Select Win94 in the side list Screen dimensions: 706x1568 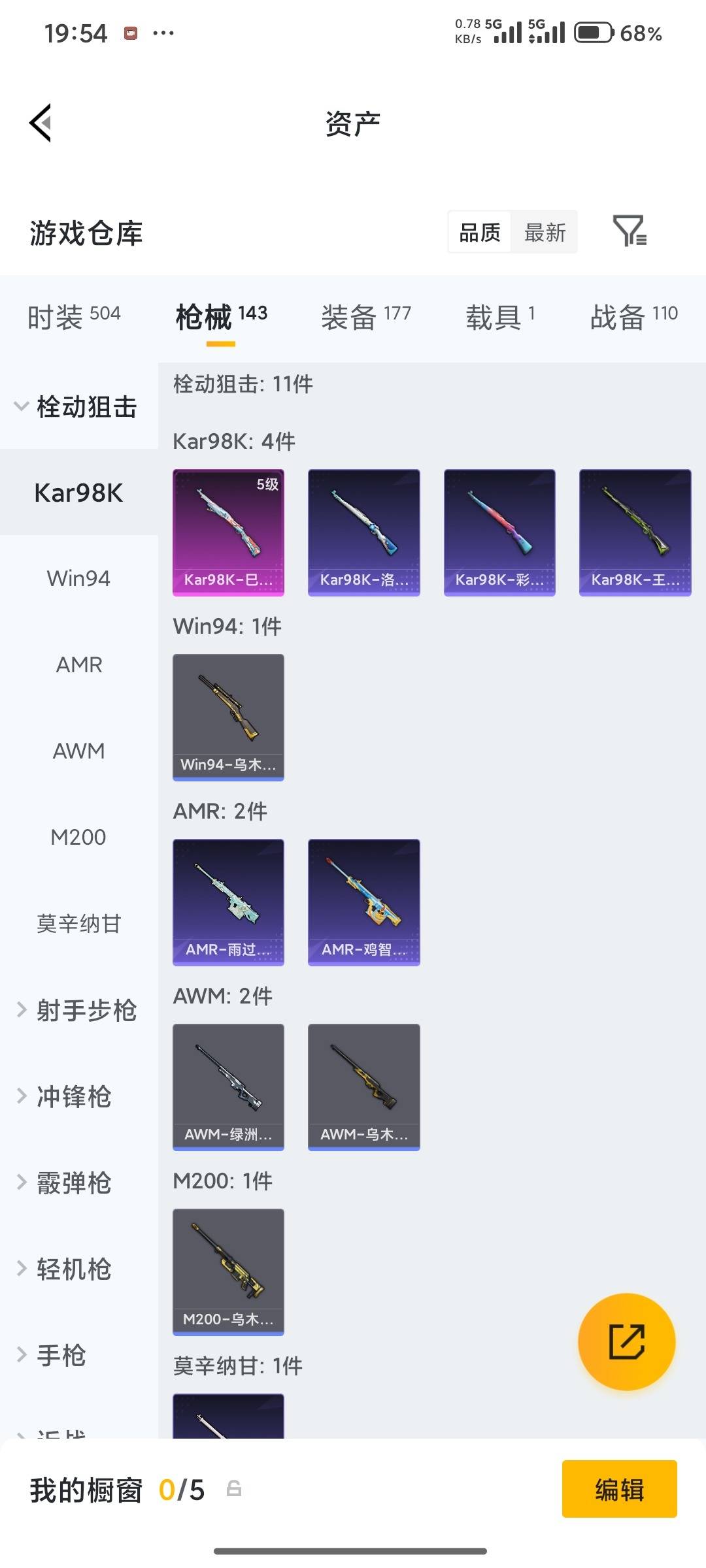[x=78, y=578]
